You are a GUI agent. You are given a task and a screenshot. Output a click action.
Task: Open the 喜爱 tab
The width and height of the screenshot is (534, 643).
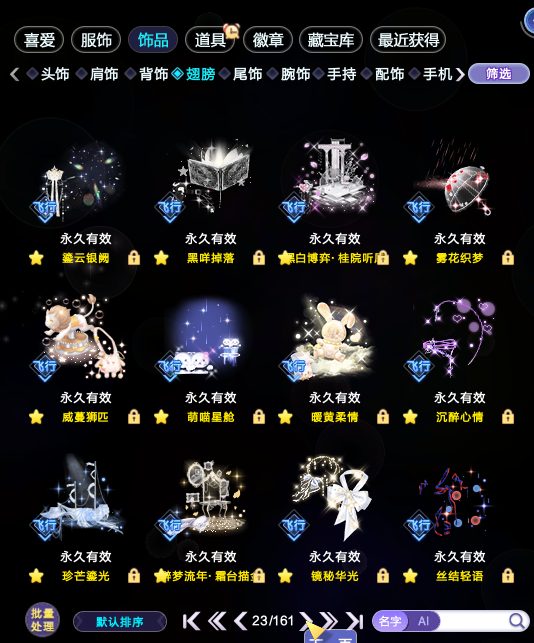[x=39, y=40]
